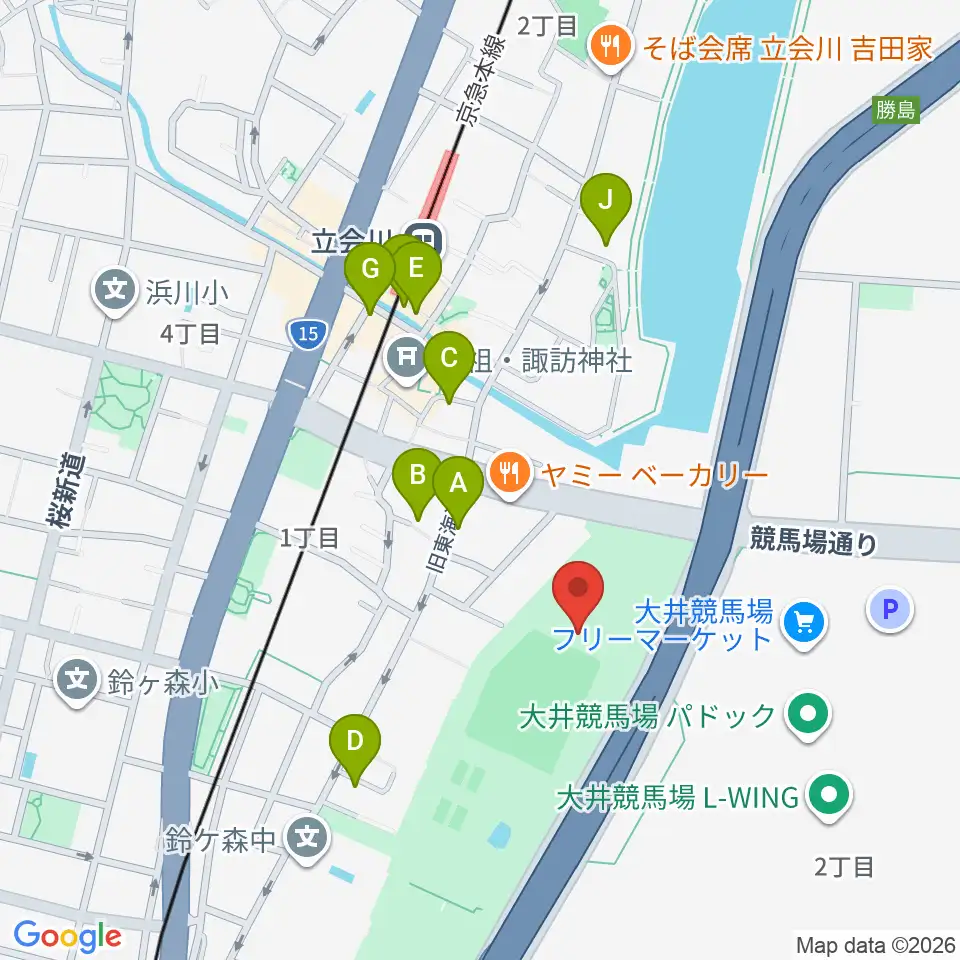This screenshot has width=960, height=960.
Task: Open 大井競馬場 L-WING place pin
Action: pos(829,797)
